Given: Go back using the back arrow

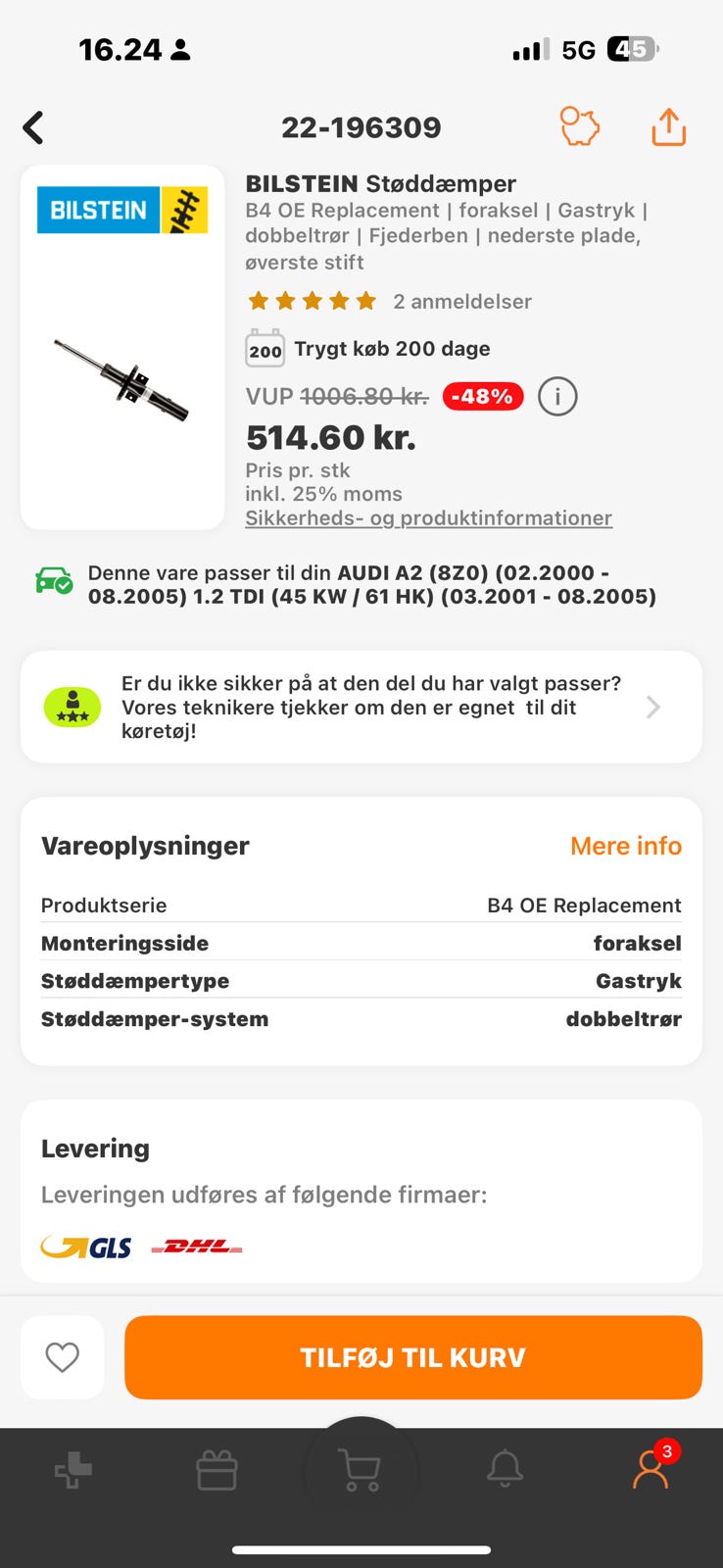Looking at the screenshot, I should coord(32,127).
